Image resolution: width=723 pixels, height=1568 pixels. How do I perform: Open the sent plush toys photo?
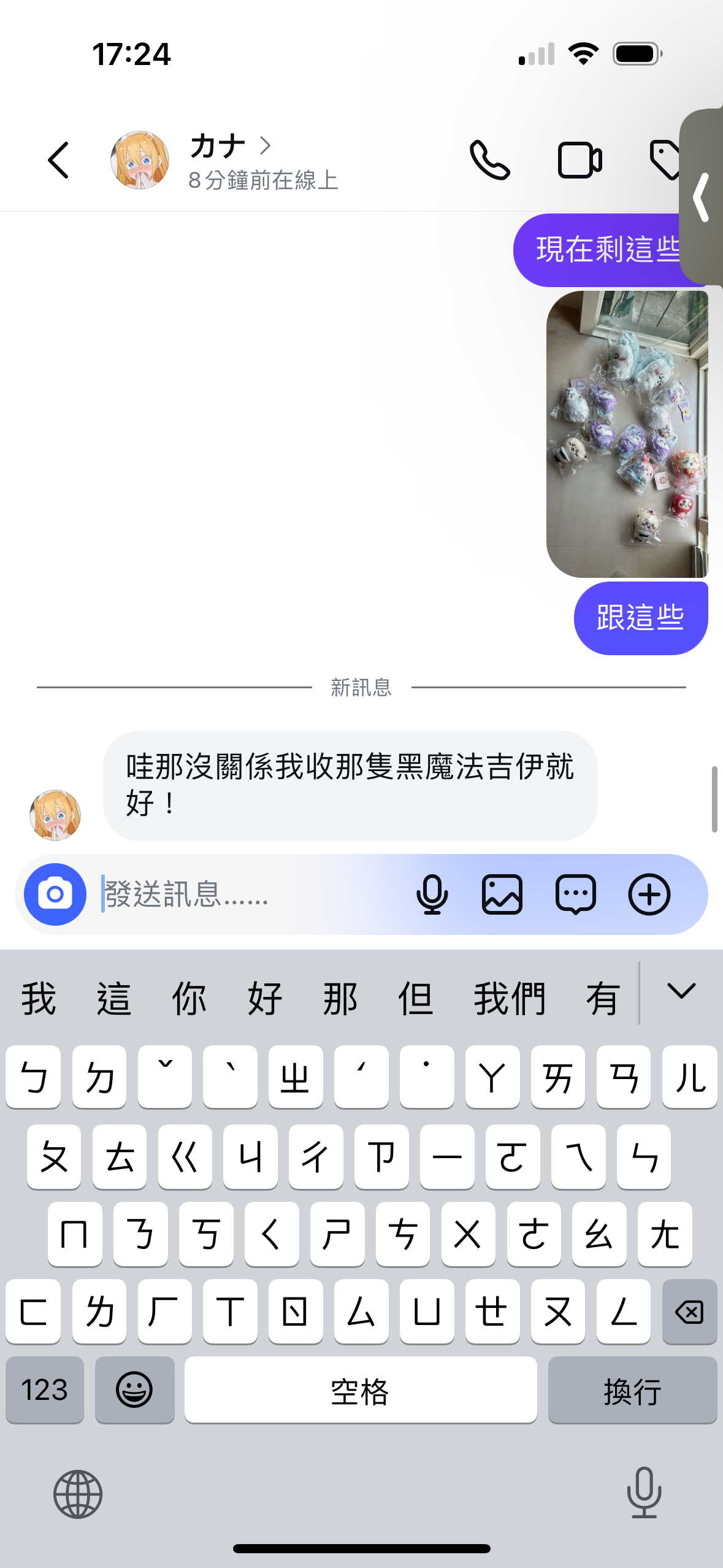[x=627, y=434]
